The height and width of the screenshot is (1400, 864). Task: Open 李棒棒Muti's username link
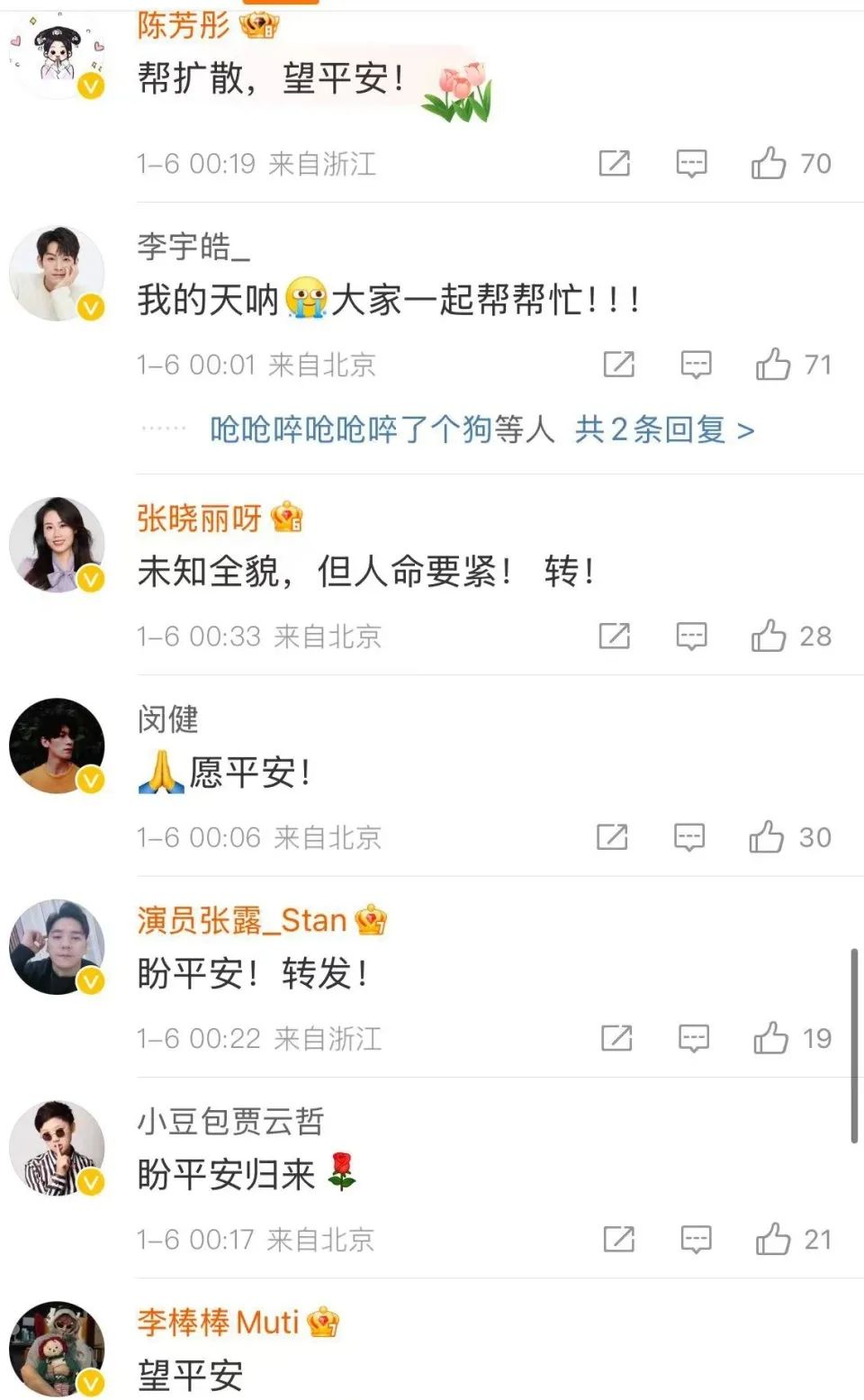(218, 1322)
